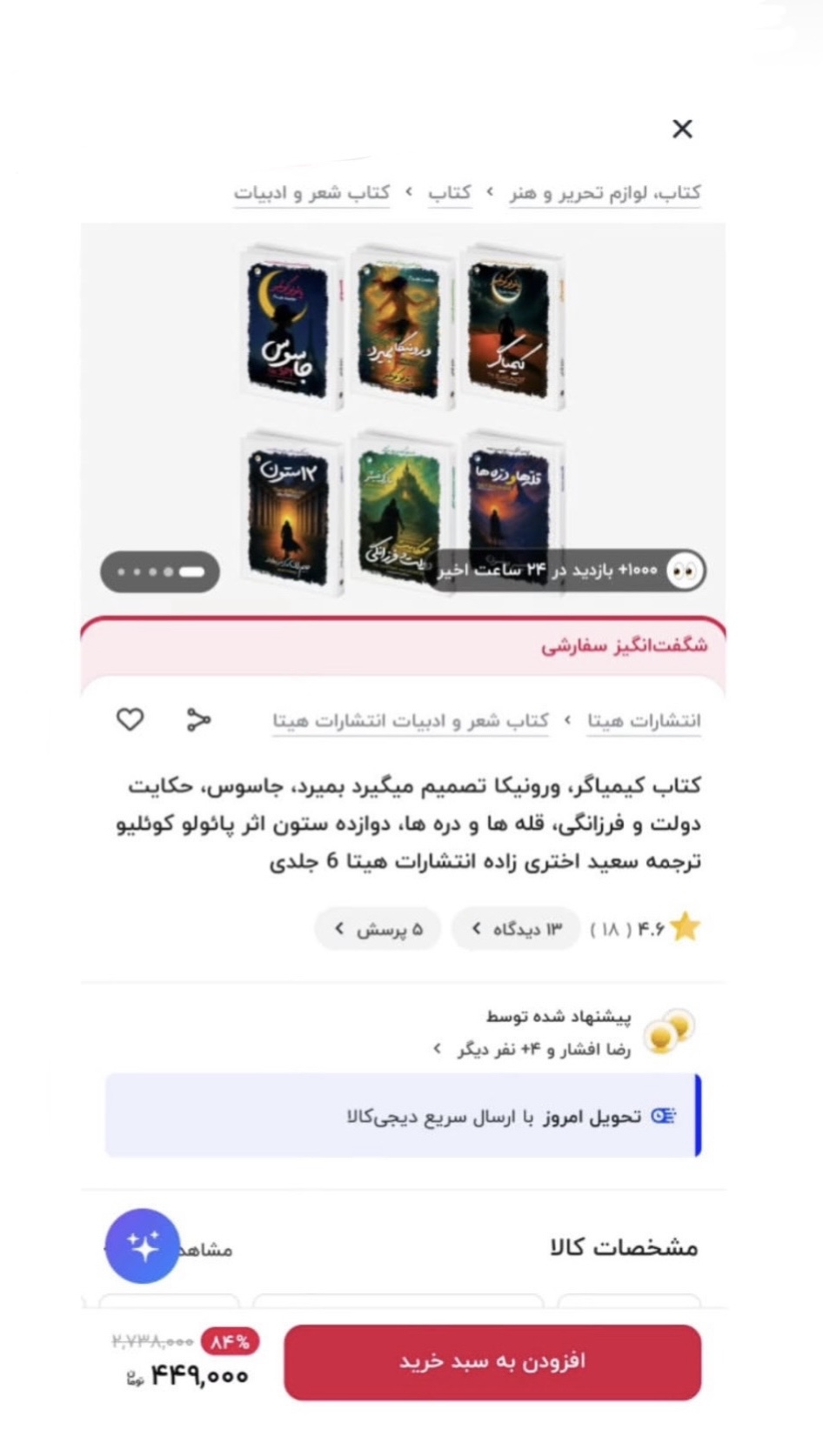Close the product page with X
This screenshot has width=823, height=1456.
682,129
